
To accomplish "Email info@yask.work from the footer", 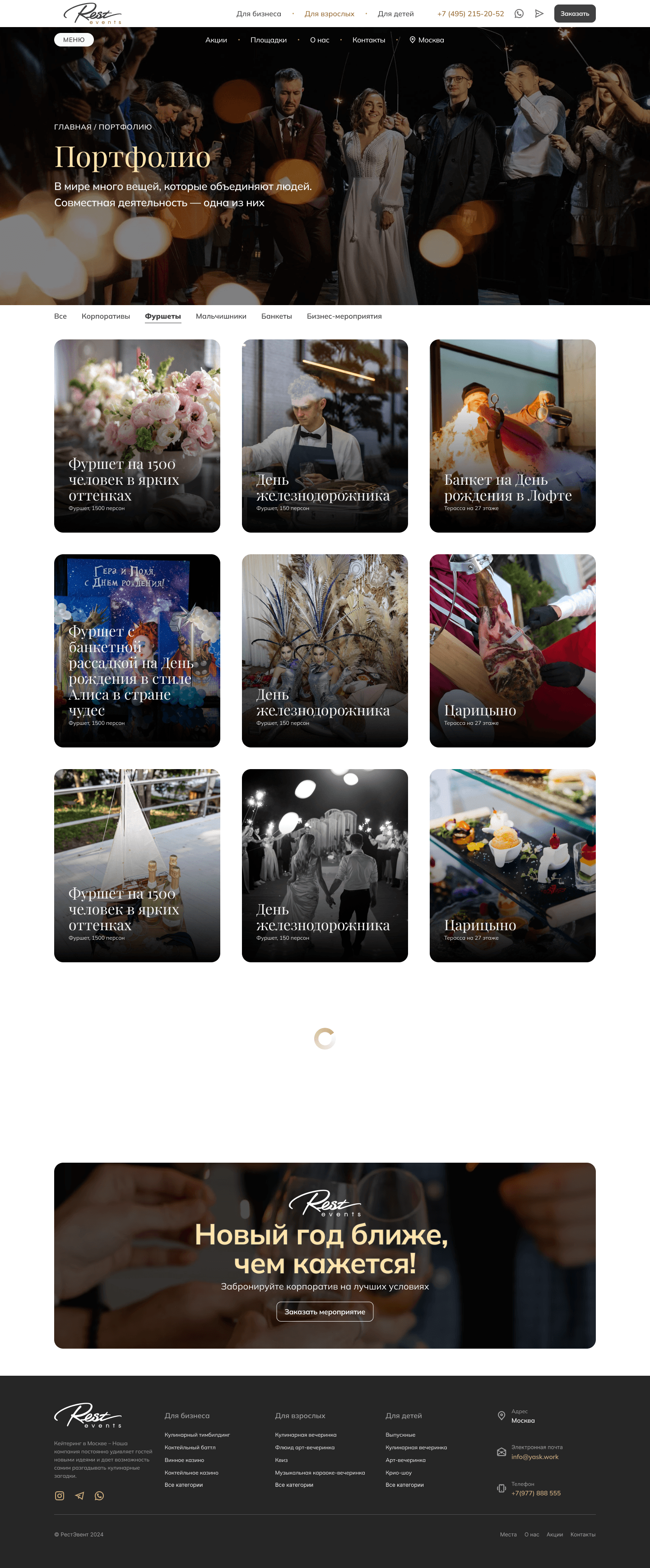I will click(x=534, y=1457).
